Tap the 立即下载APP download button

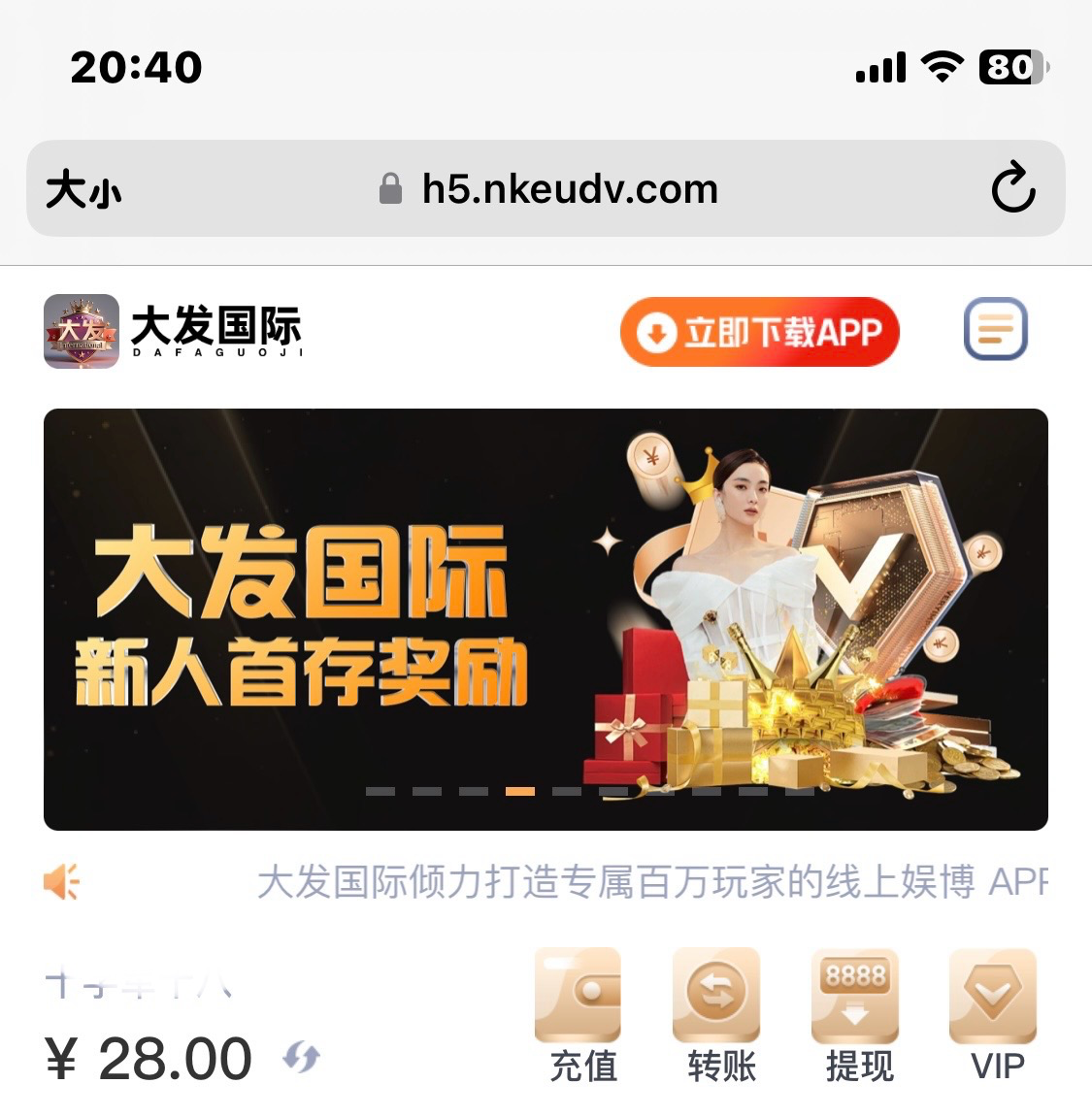tap(759, 332)
